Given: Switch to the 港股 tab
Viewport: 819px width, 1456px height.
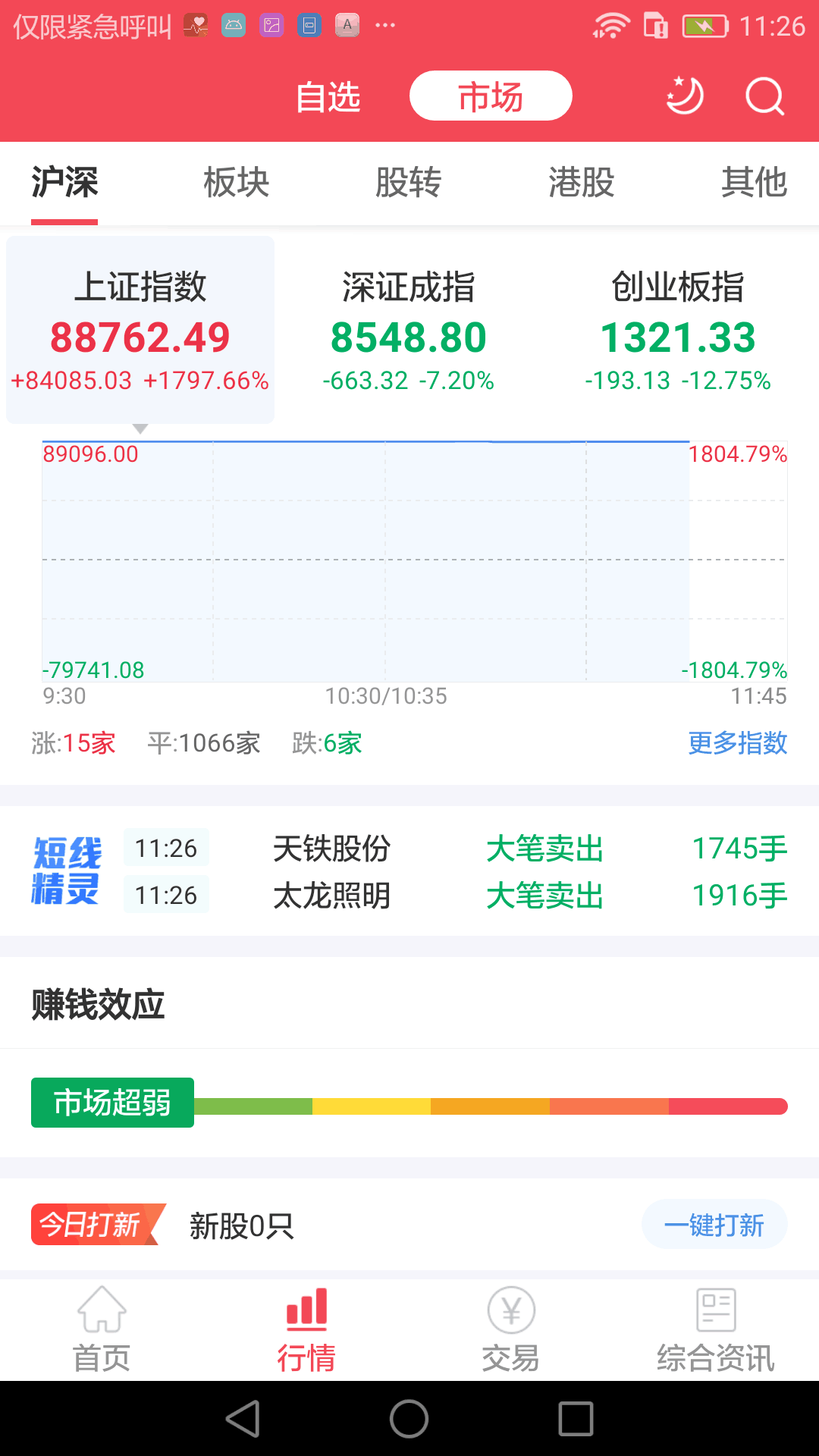Looking at the screenshot, I should (582, 183).
